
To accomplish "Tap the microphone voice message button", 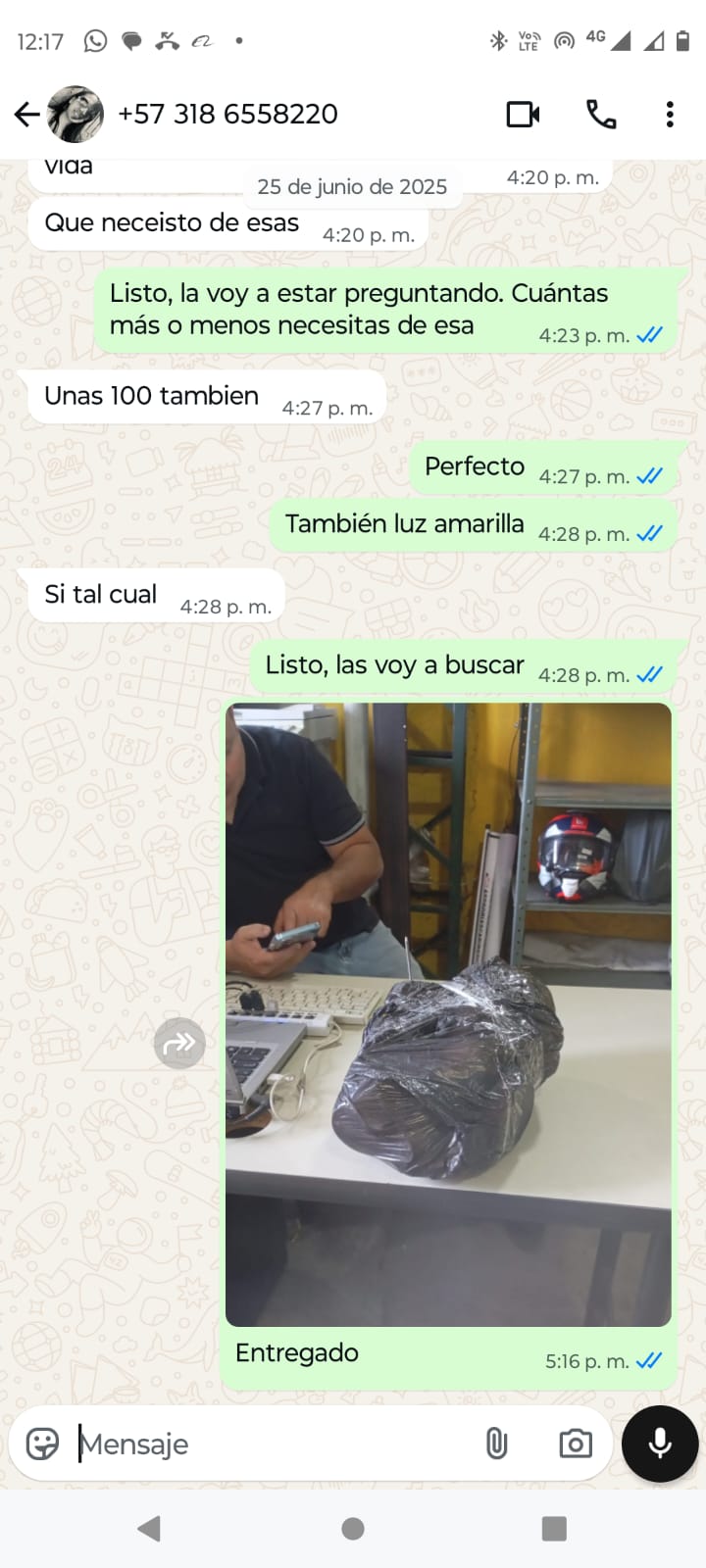I will coord(660,1444).
